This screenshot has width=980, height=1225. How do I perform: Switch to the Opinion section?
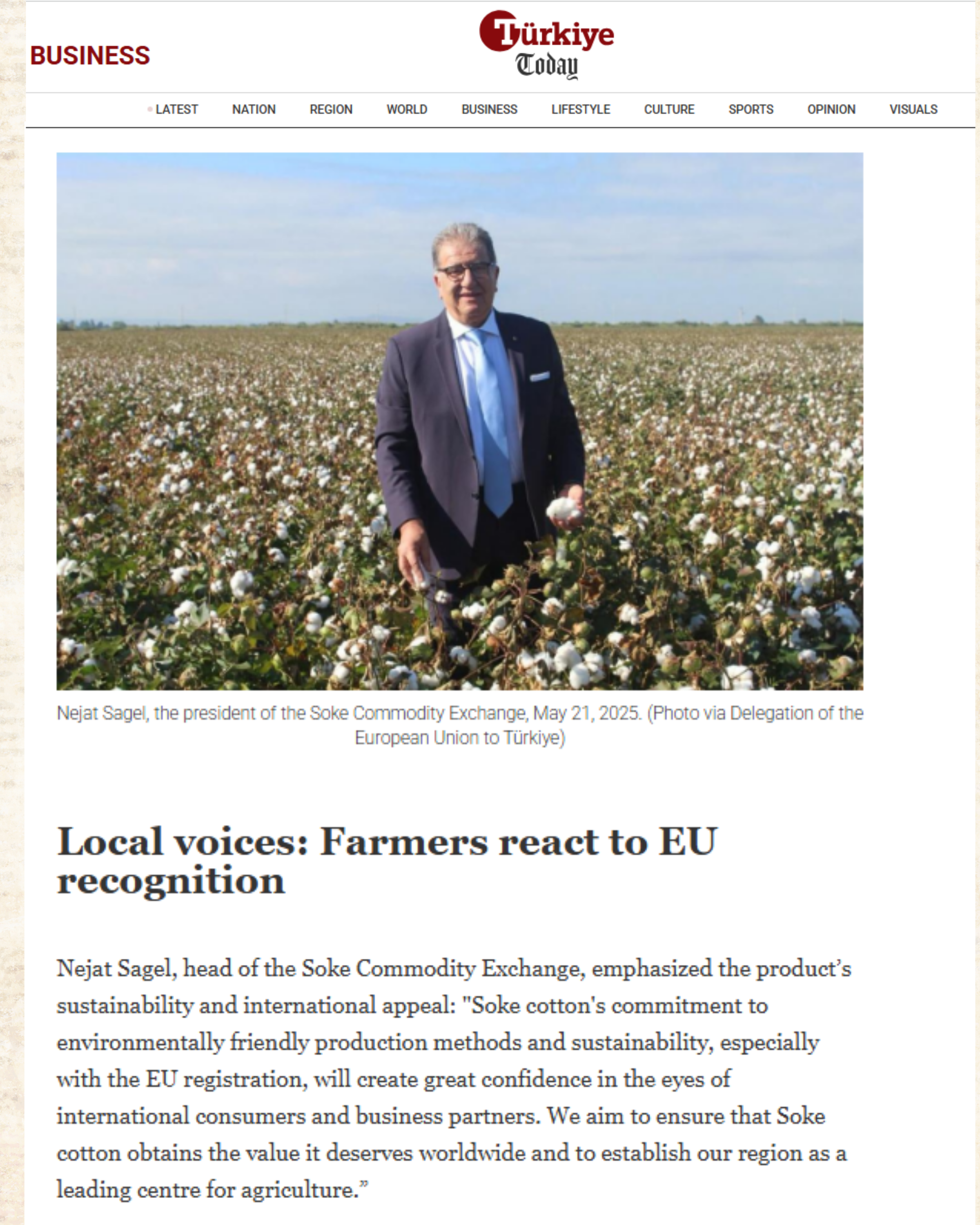coord(831,109)
